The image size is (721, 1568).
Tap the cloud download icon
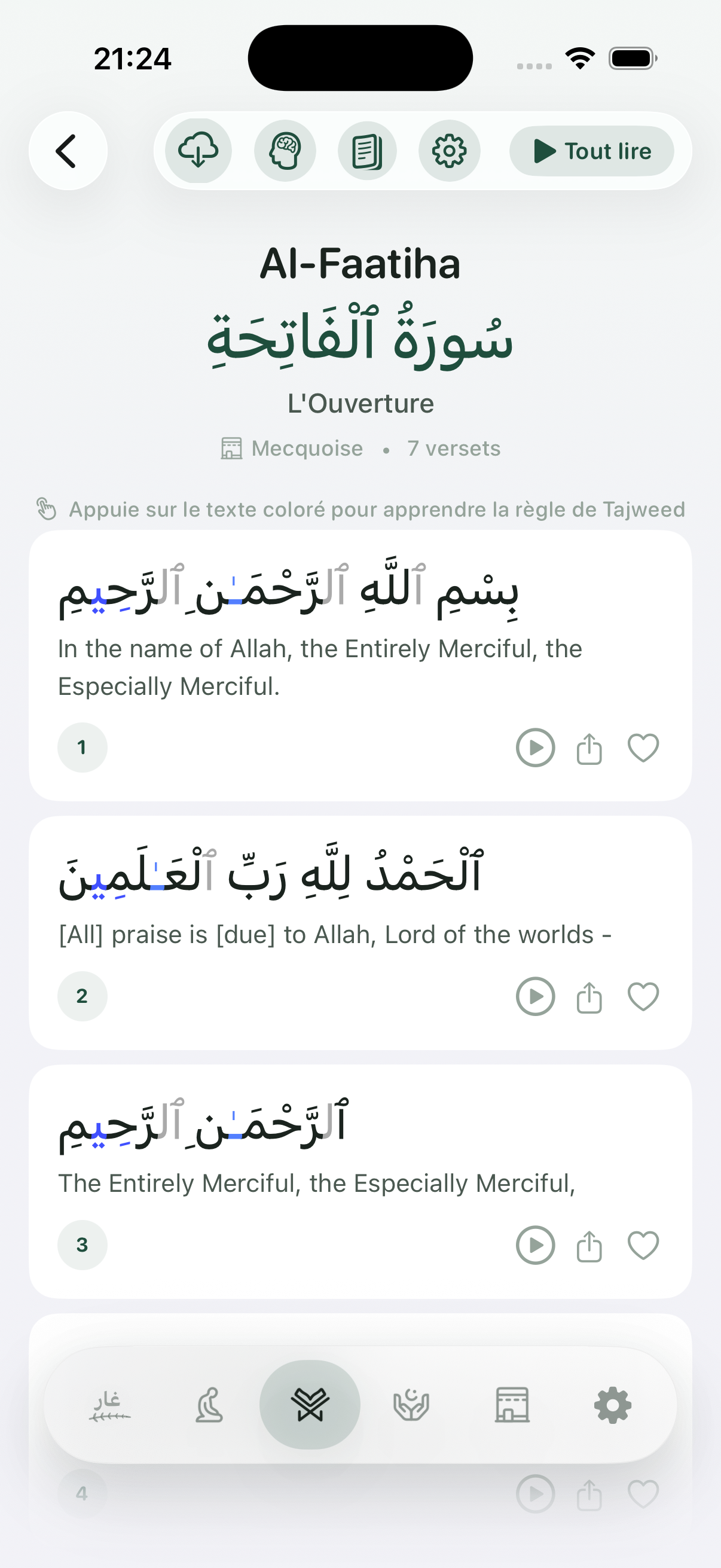(198, 151)
